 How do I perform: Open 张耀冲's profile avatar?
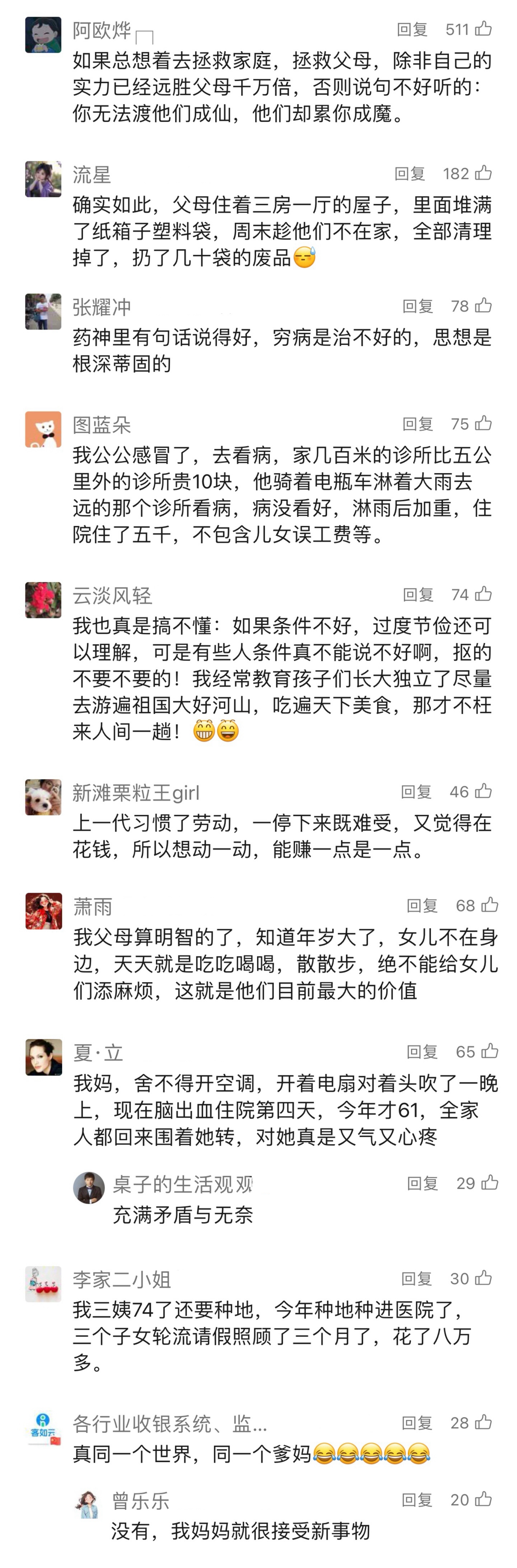coord(43,312)
